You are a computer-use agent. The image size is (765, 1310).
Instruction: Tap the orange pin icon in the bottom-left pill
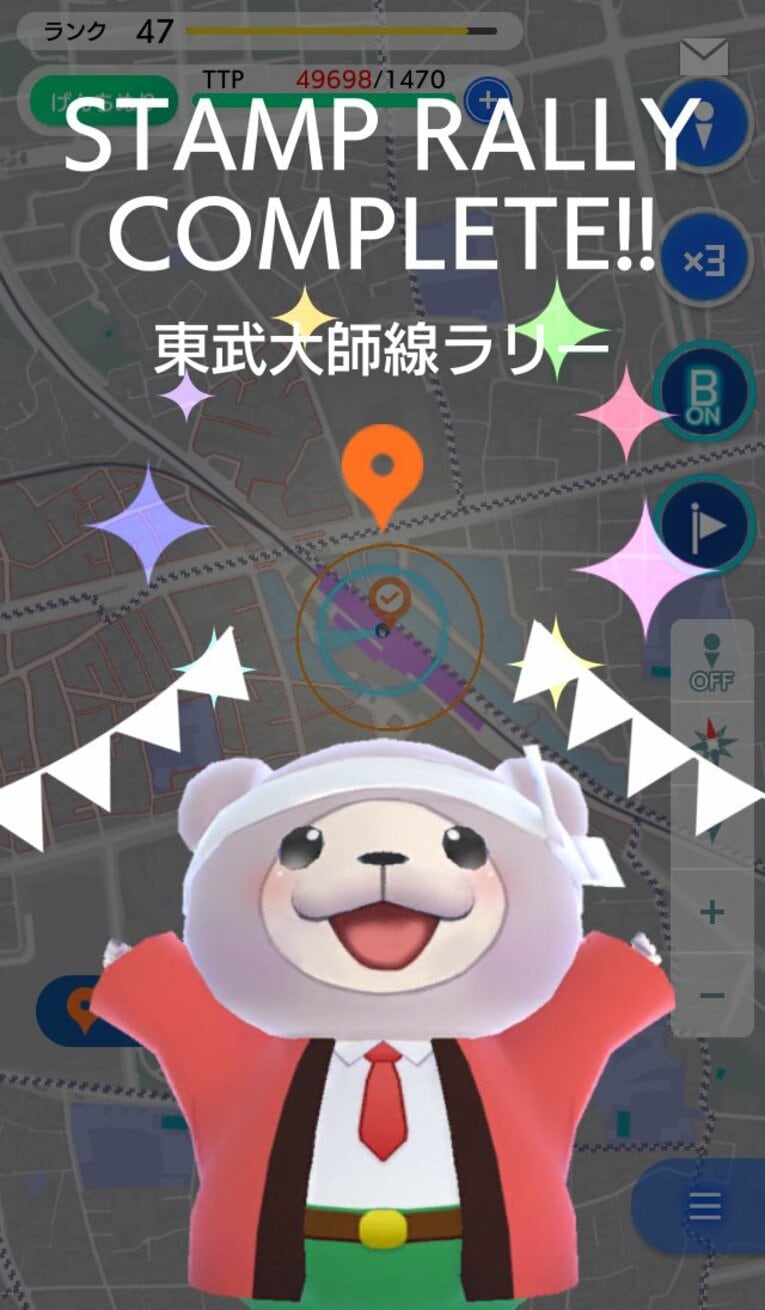tap(80, 1010)
